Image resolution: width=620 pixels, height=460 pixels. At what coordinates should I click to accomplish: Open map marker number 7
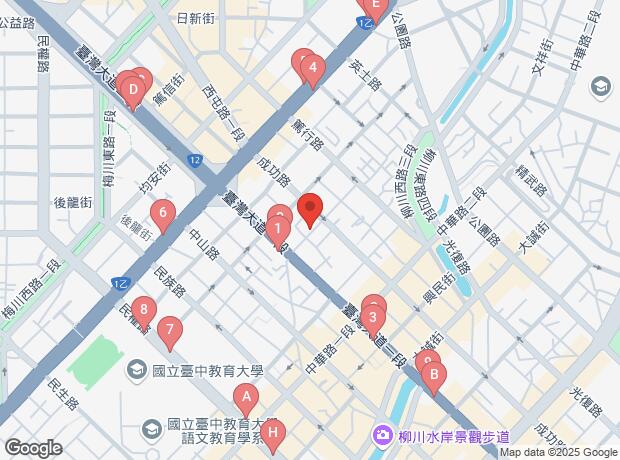coord(171,328)
